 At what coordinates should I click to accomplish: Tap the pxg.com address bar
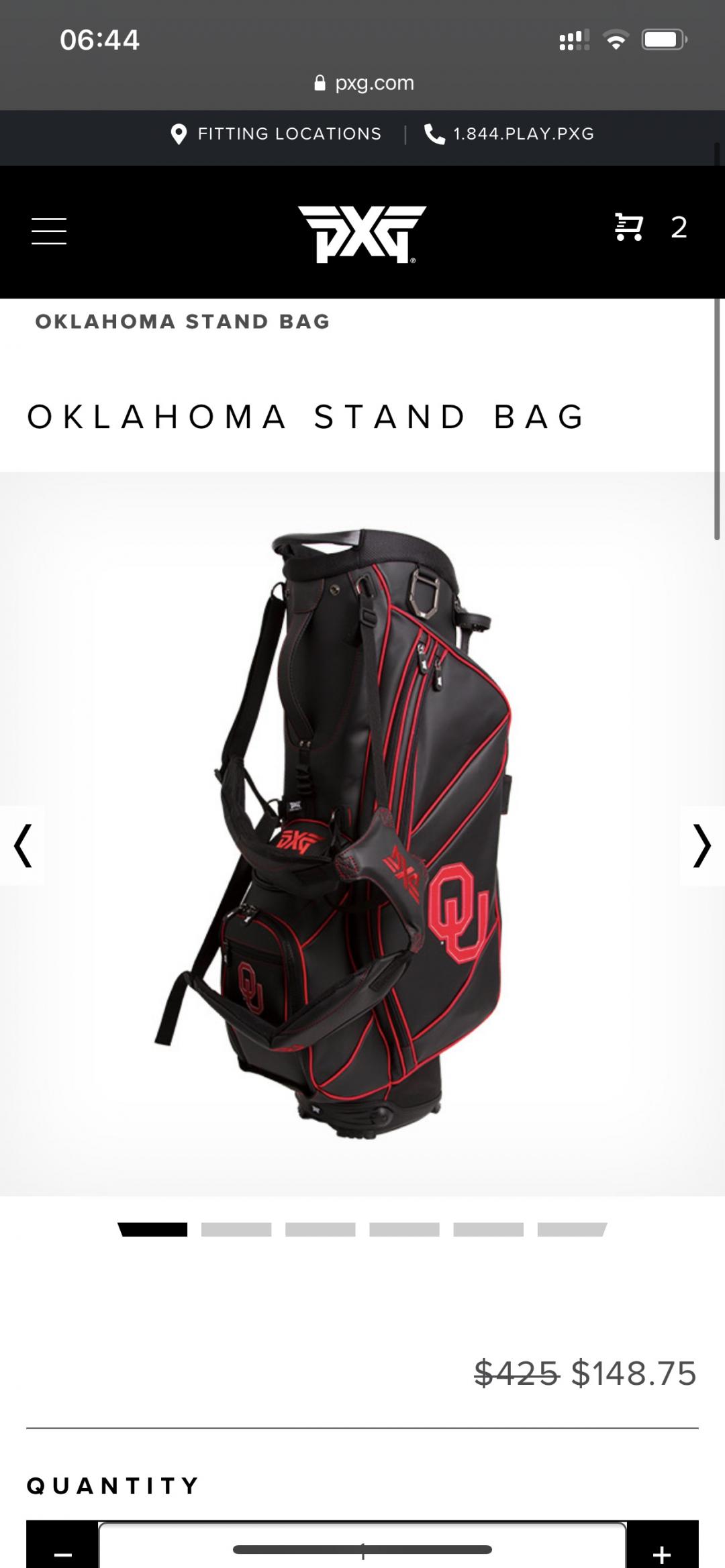click(x=365, y=83)
